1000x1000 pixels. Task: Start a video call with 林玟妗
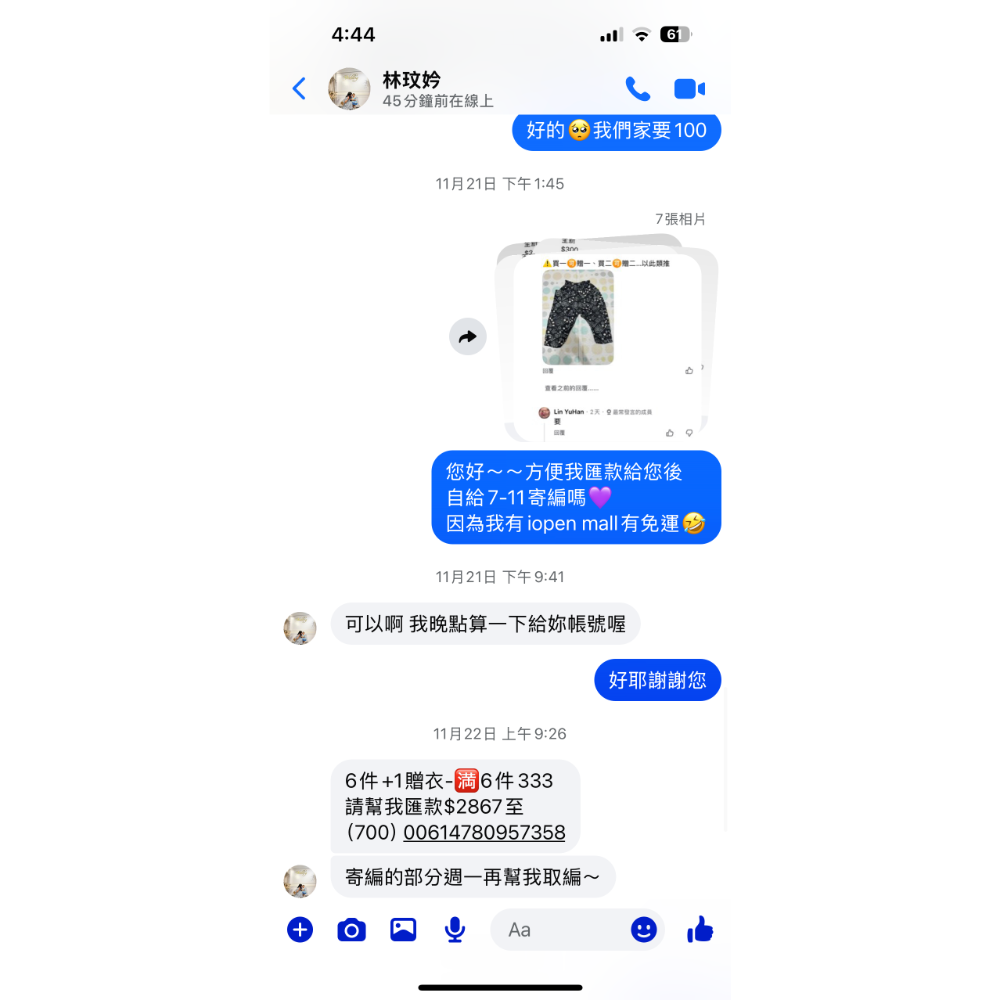pyautogui.click(x=689, y=89)
